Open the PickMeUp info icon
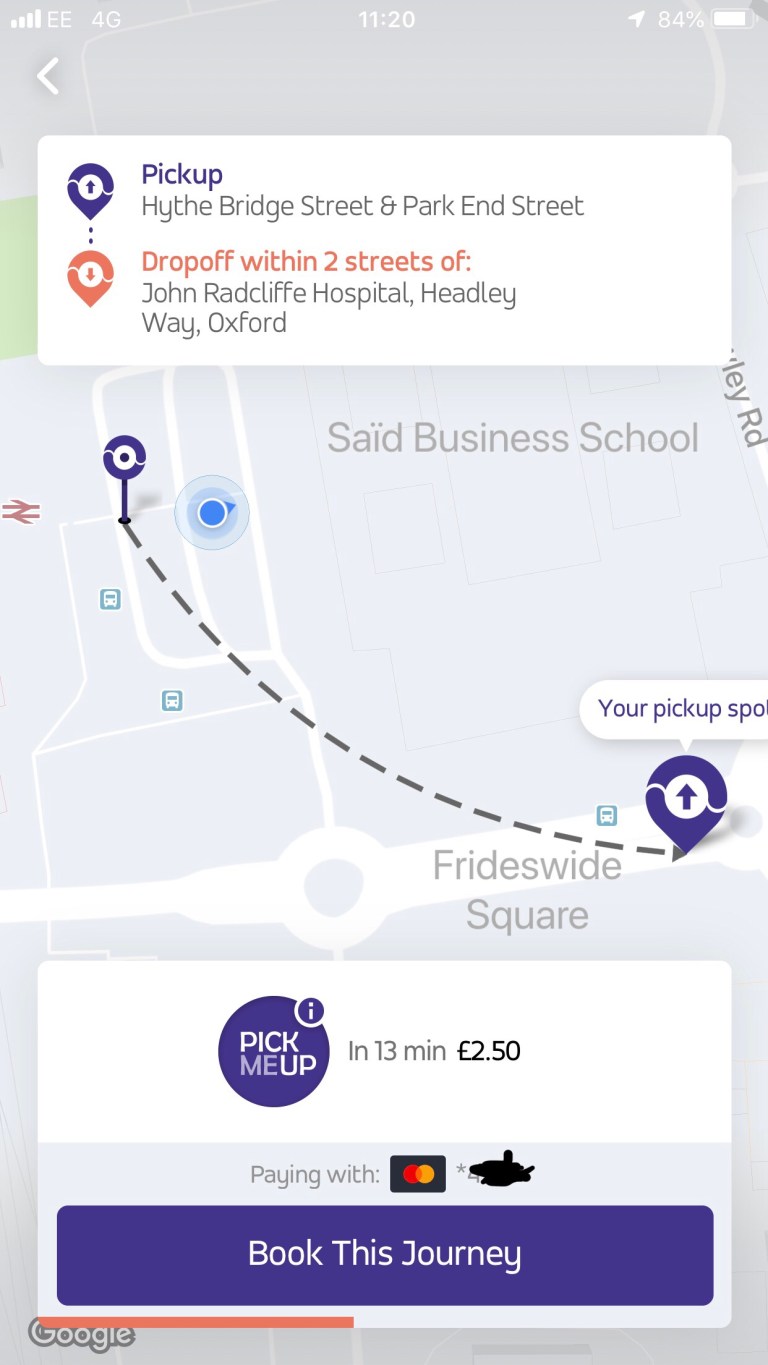The width and height of the screenshot is (768, 1365). (x=311, y=1009)
